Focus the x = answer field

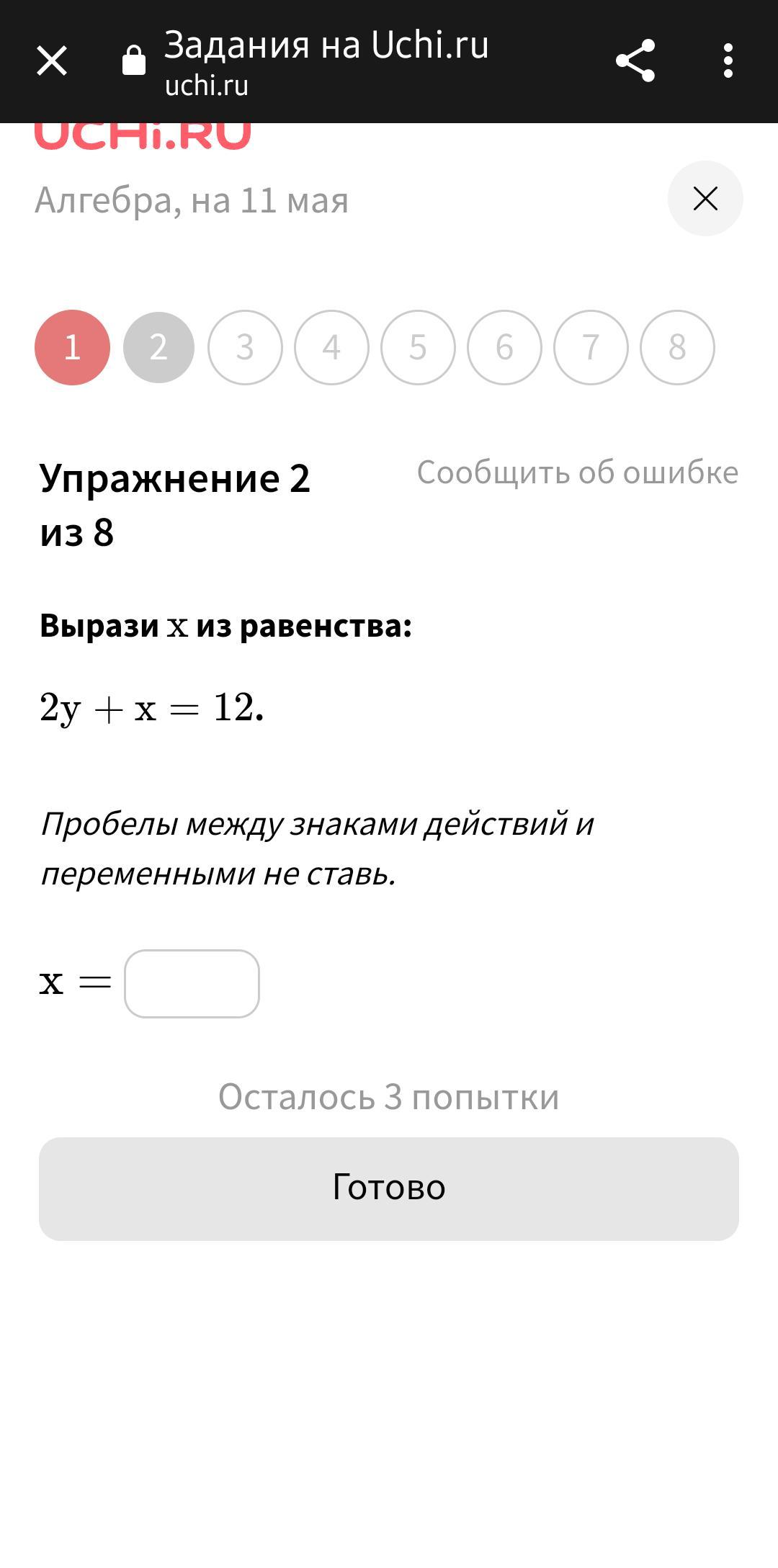point(192,983)
